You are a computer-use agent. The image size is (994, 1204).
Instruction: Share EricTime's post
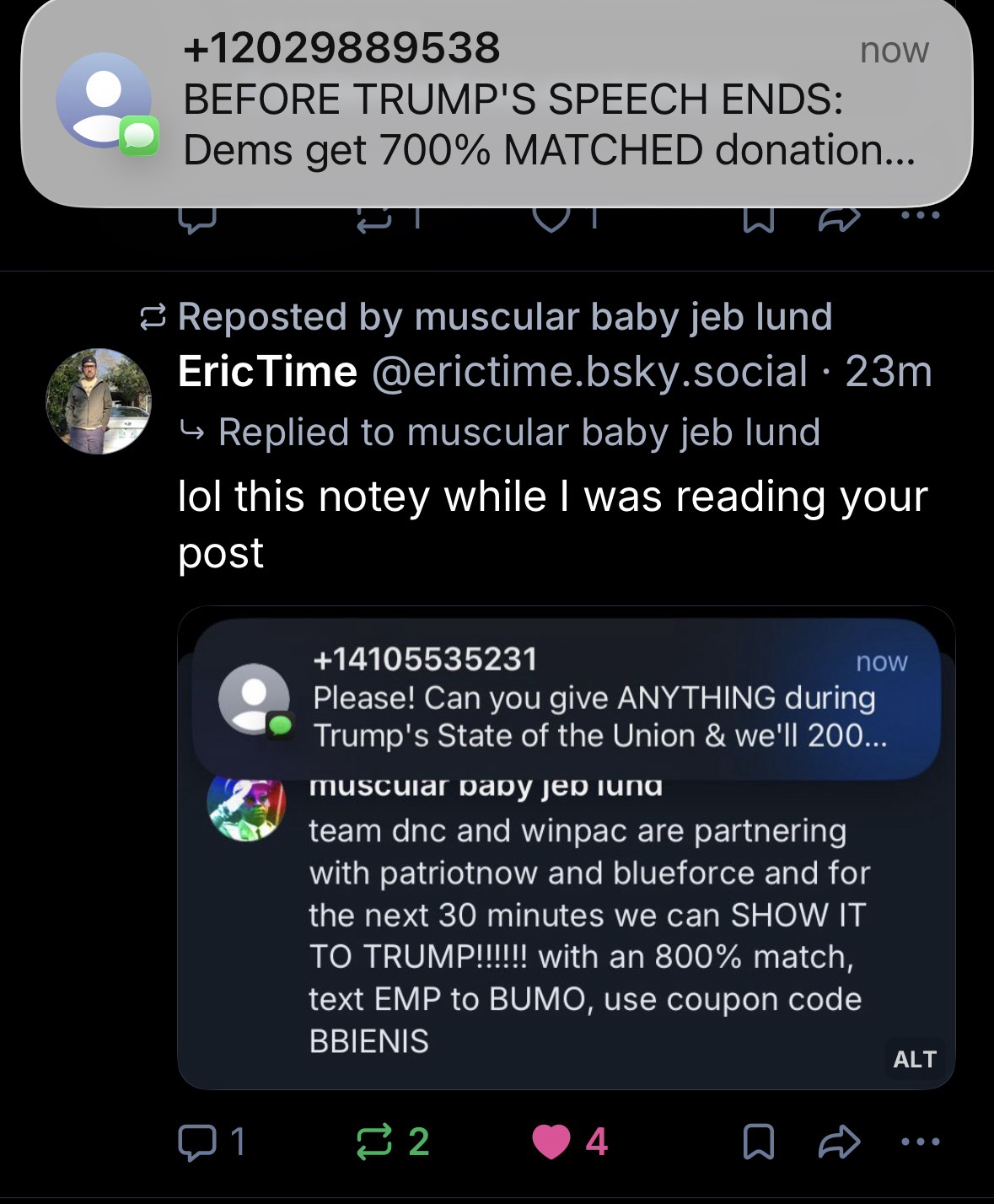[839, 1142]
